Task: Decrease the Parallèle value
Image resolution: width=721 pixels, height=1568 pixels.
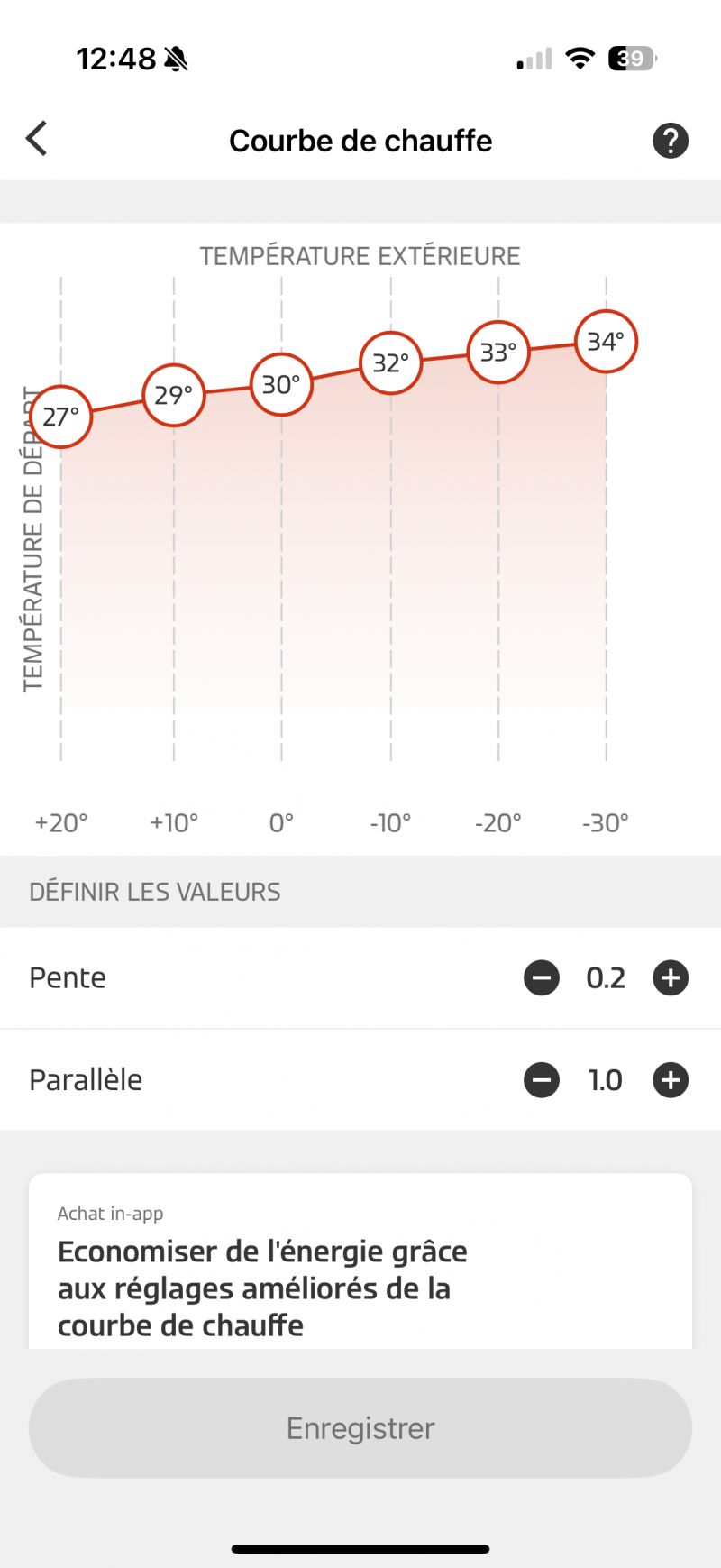Action: coord(542,1079)
